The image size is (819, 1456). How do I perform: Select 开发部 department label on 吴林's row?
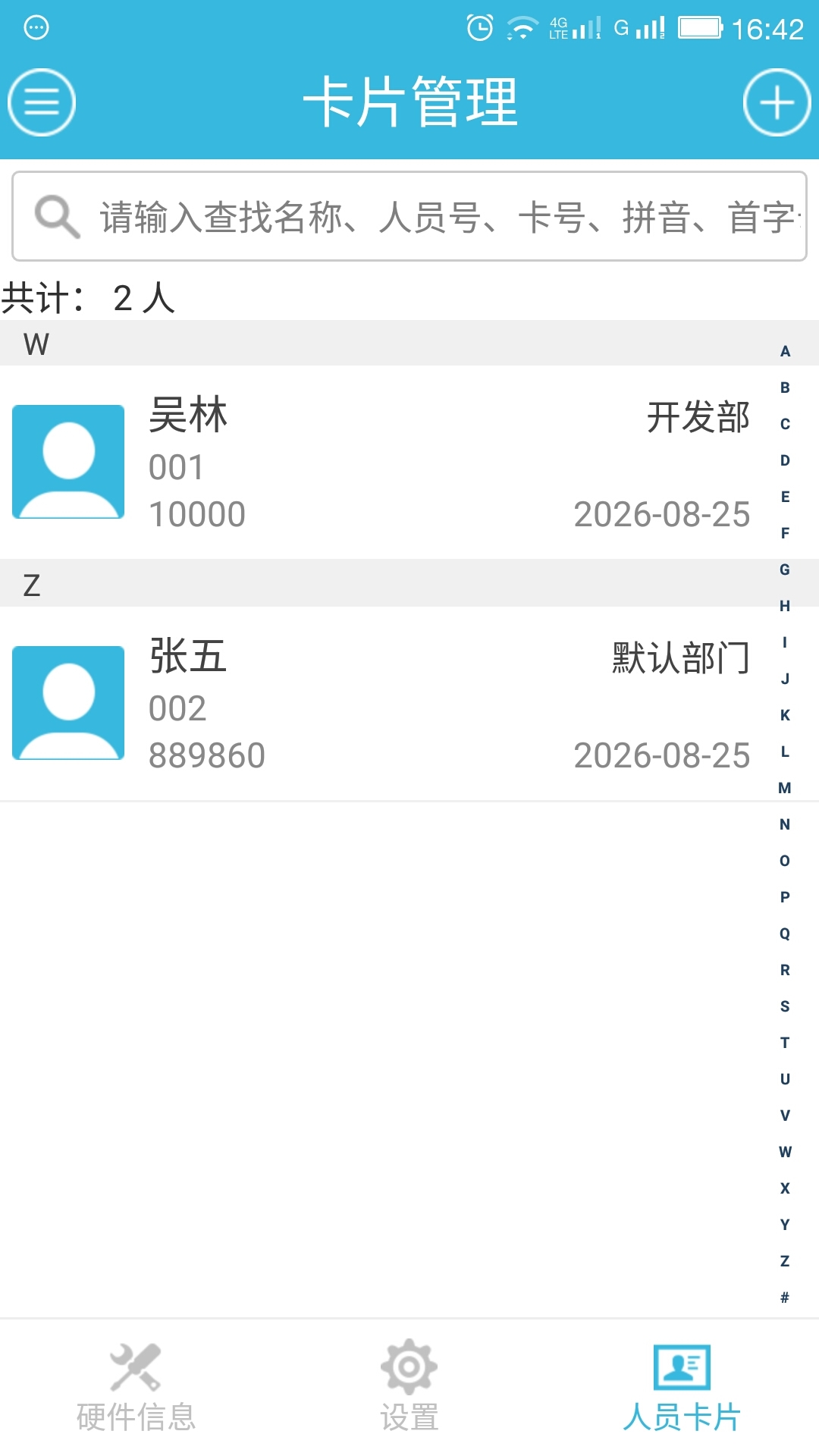click(x=698, y=418)
